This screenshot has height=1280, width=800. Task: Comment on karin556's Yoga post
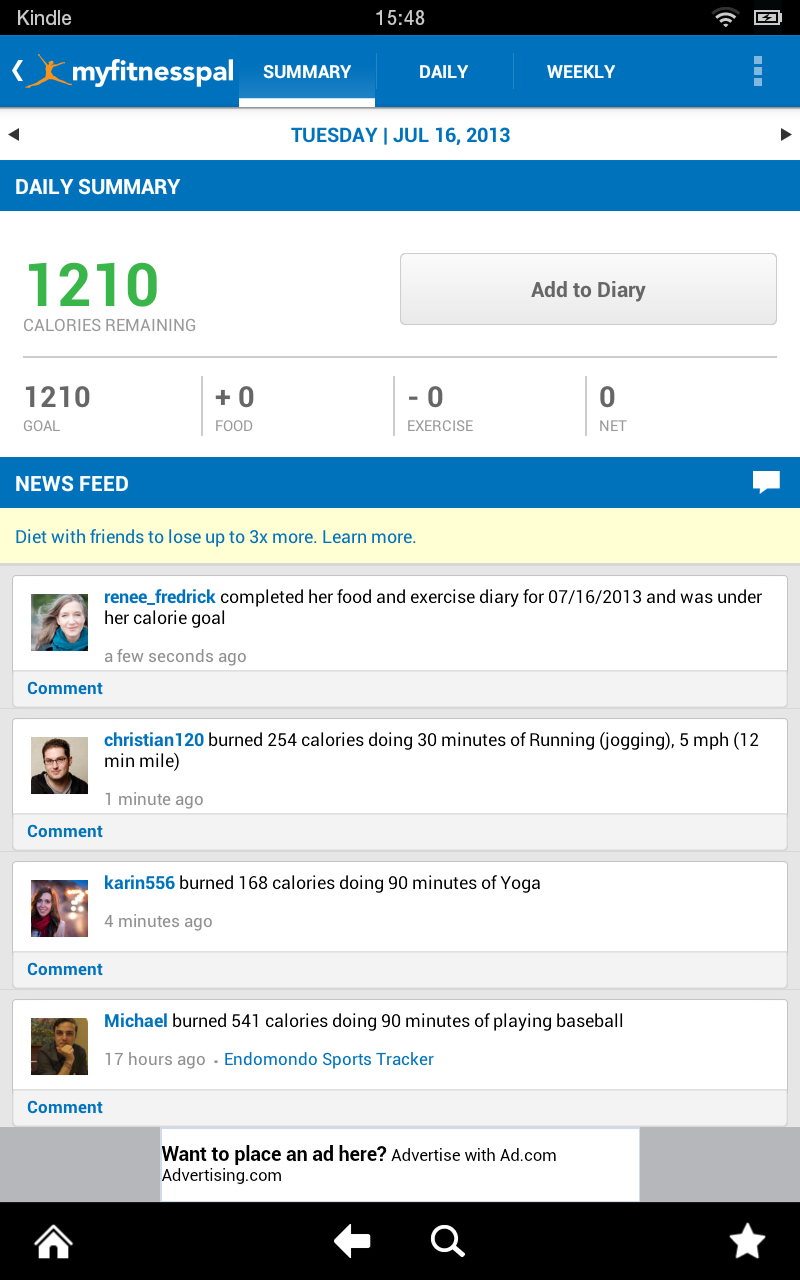tap(65, 969)
